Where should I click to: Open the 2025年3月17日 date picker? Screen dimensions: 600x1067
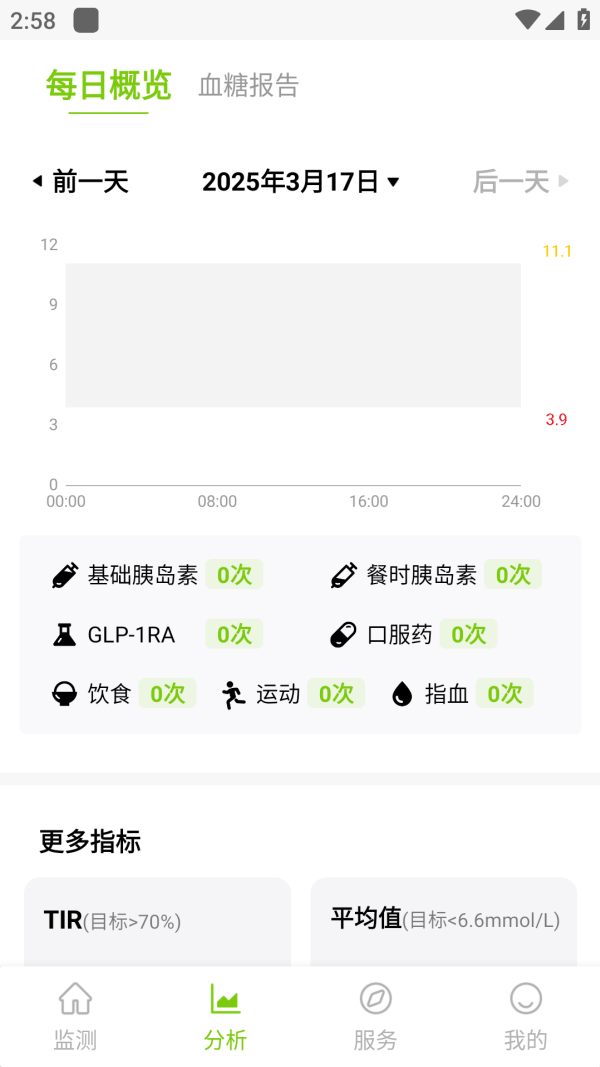300,181
